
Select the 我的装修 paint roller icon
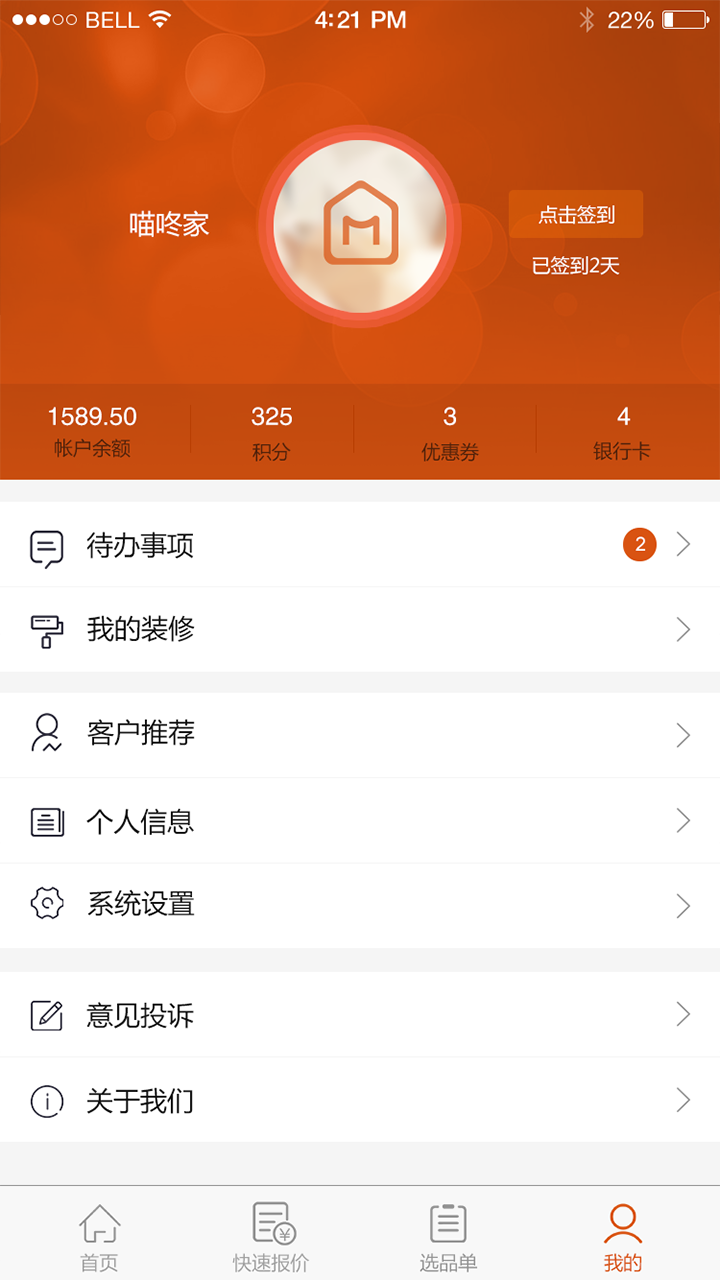pos(46,630)
